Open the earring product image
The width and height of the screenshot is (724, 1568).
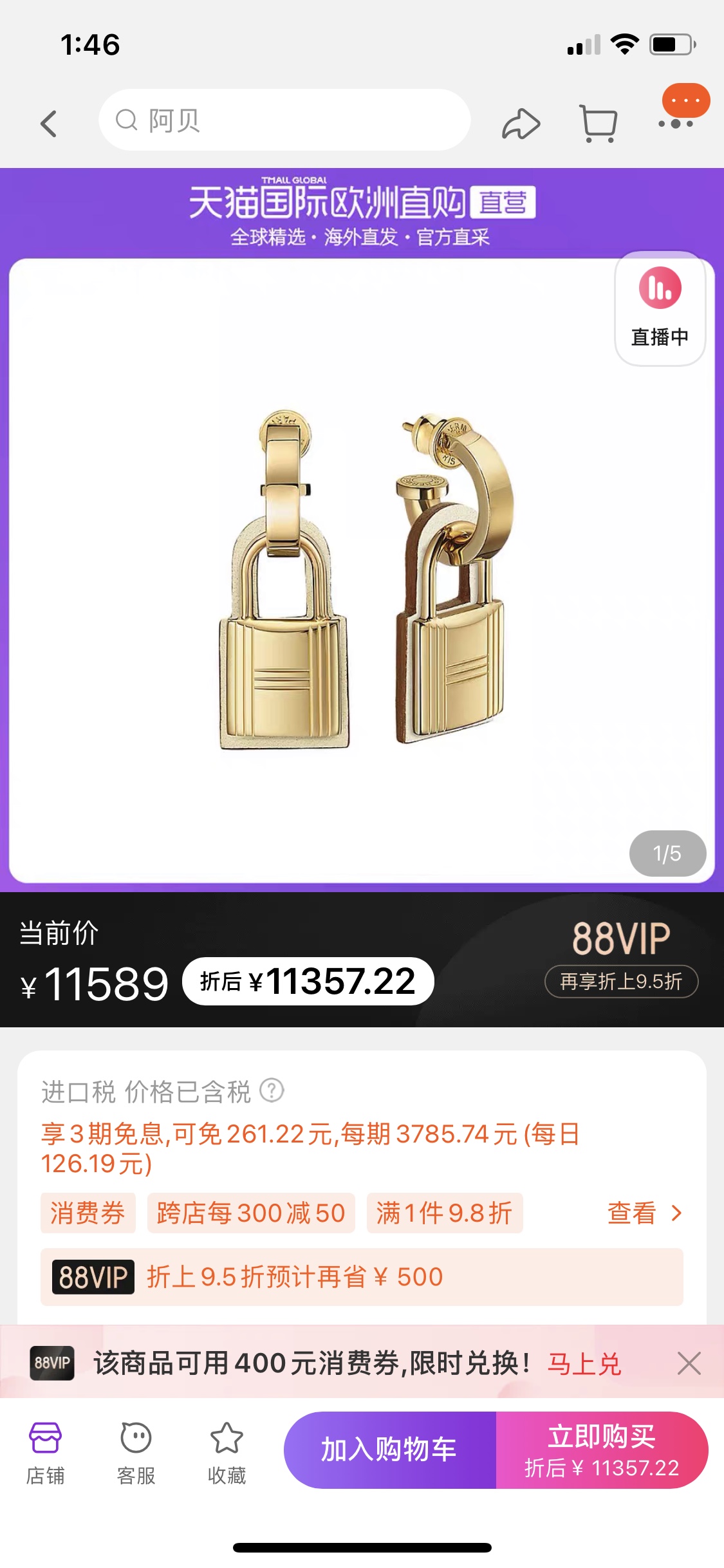click(x=360, y=579)
